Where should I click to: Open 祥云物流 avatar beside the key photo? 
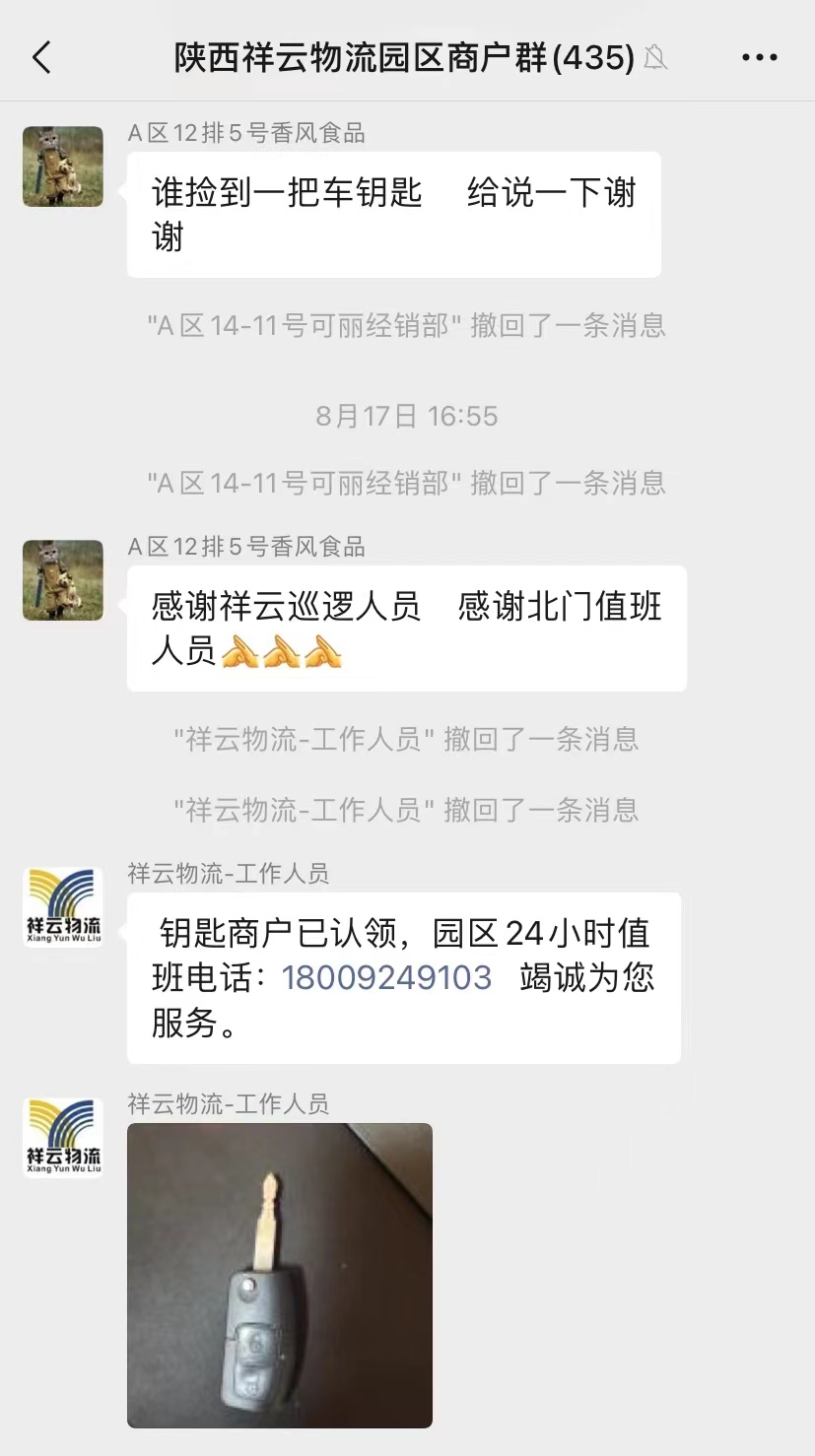click(63, 1138)
